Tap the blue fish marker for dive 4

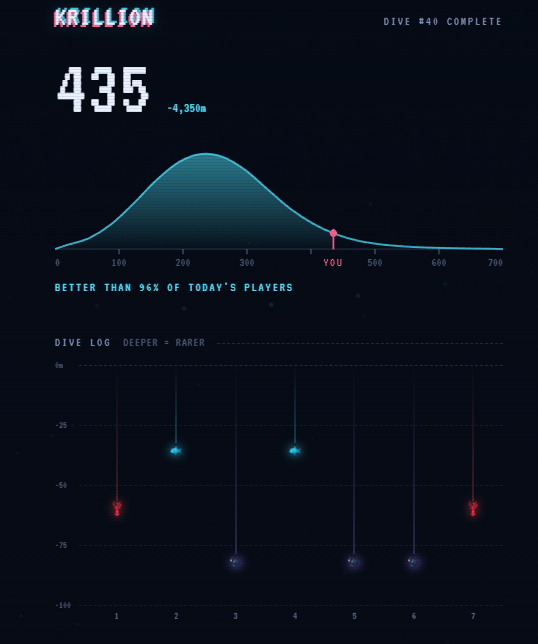tap(295, 451)
